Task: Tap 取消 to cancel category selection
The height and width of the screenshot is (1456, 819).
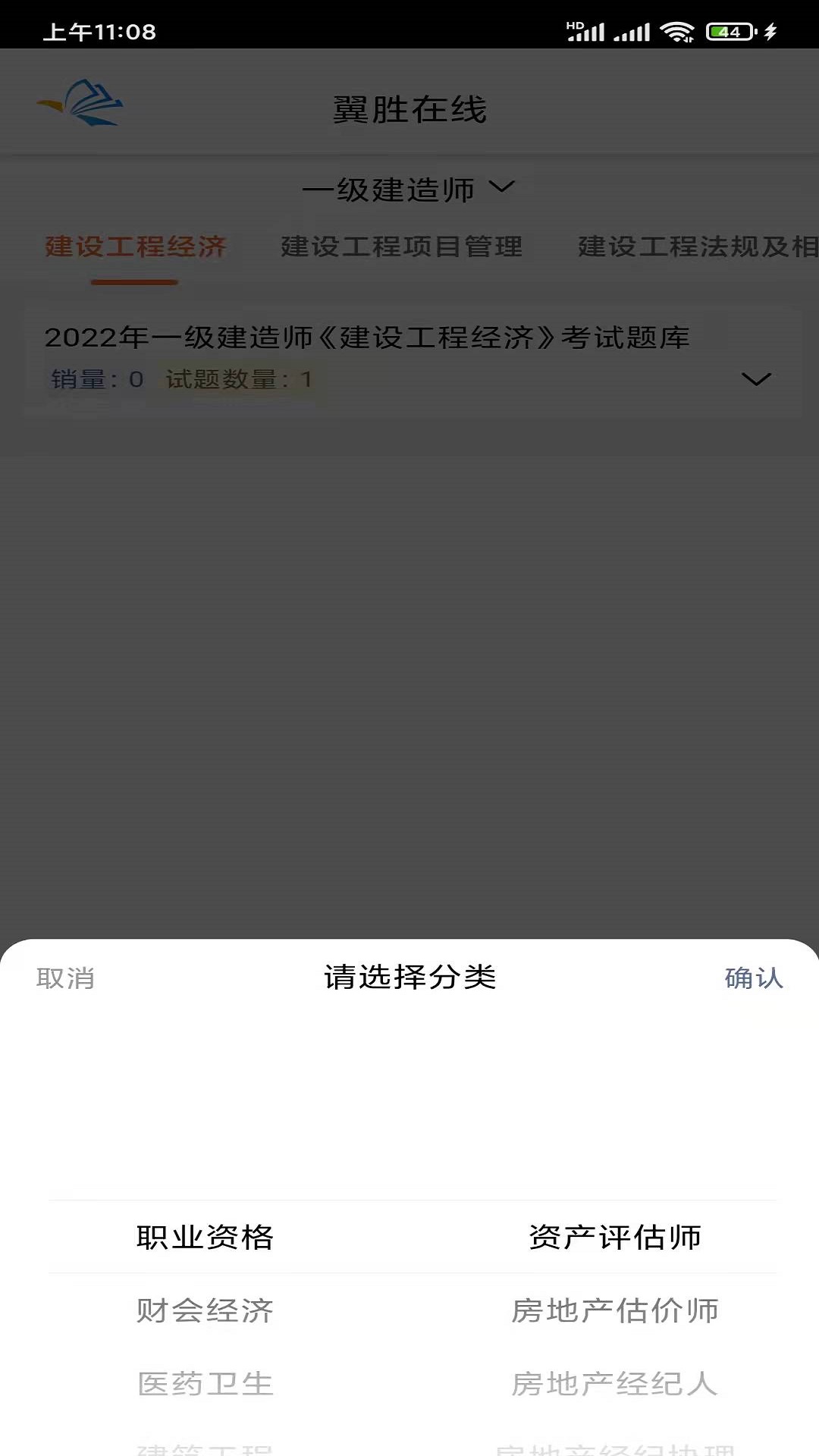Action: [65, 978]
